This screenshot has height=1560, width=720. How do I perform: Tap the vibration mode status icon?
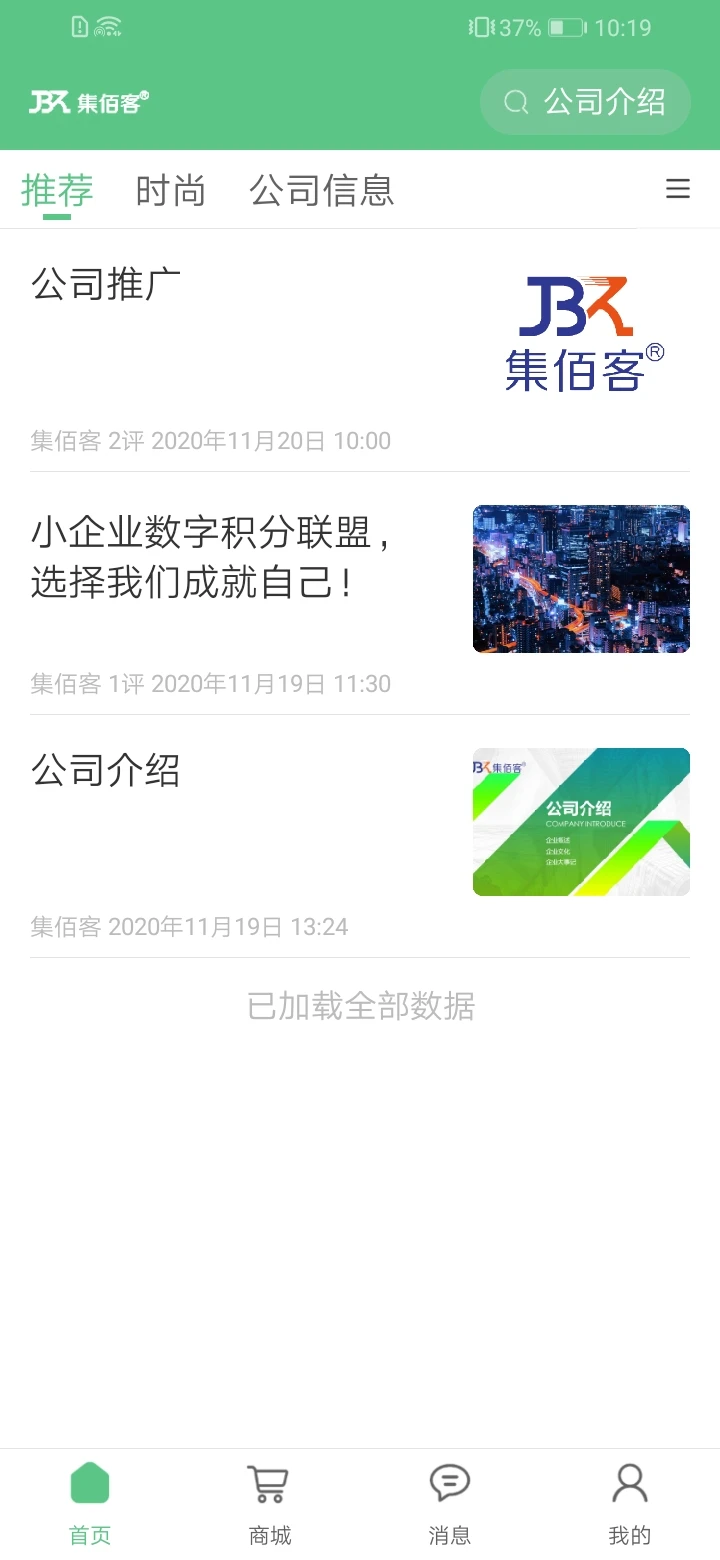481,27
